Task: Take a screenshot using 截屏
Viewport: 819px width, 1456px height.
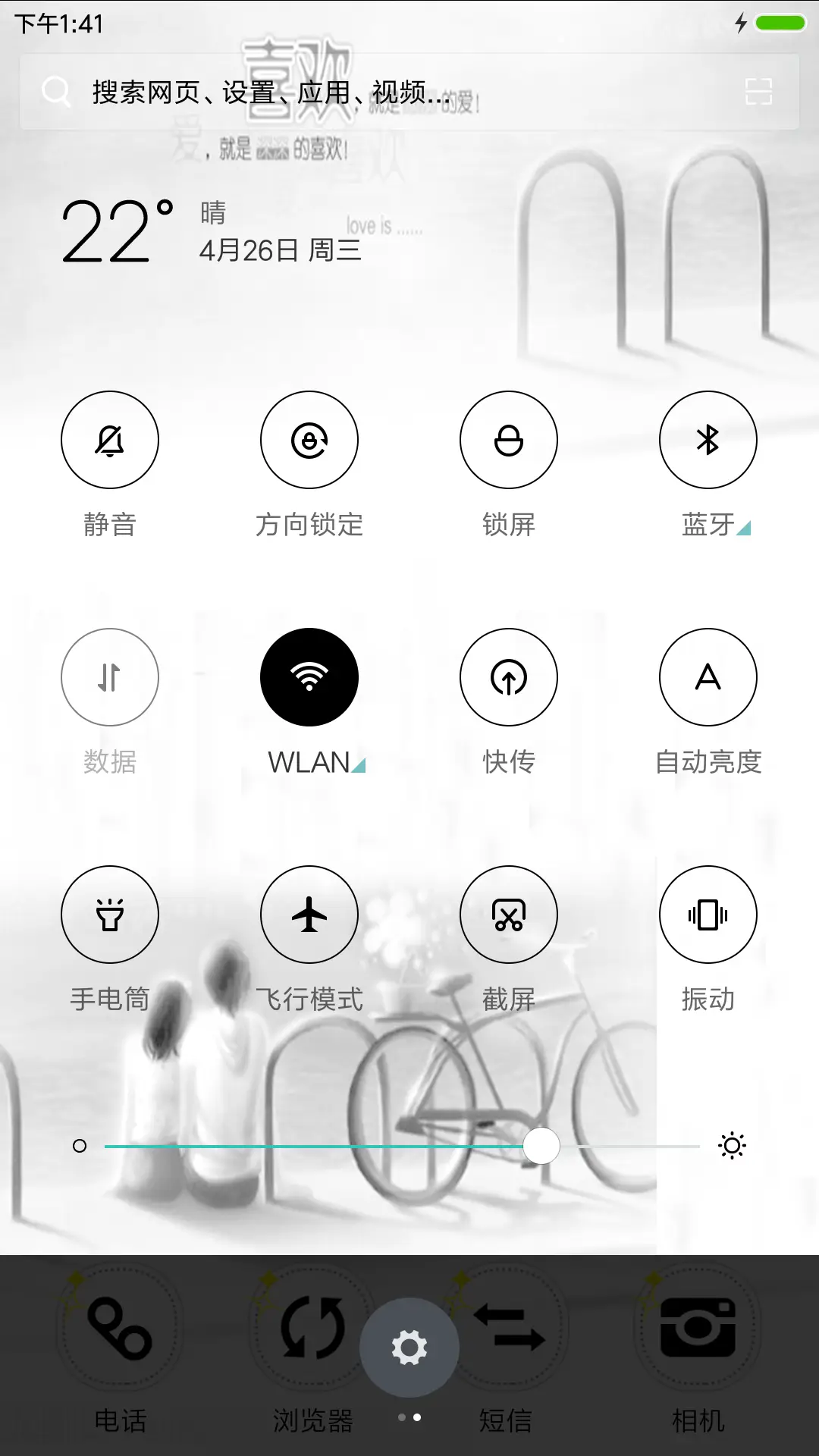Action: click(508, 915)
